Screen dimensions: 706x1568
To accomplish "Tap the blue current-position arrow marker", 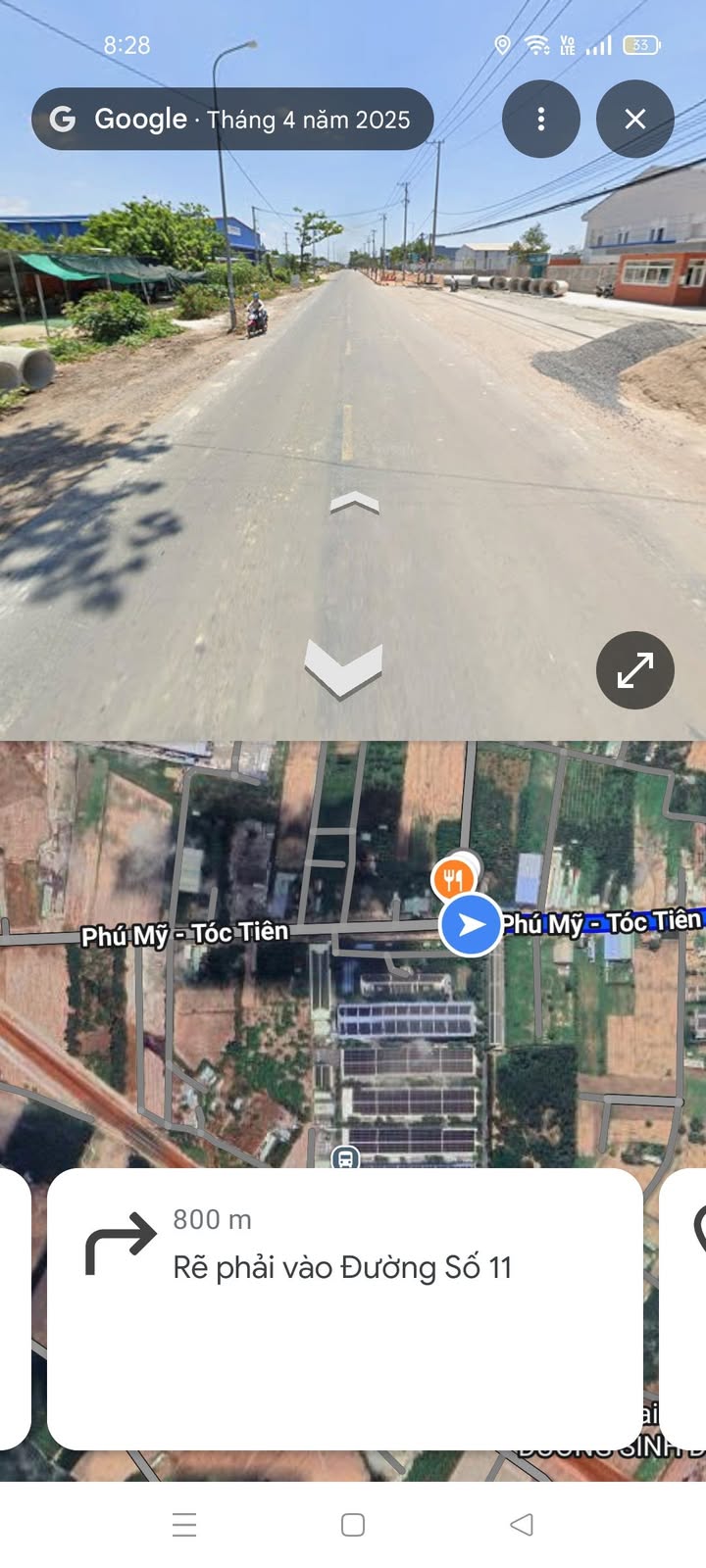I will pos(471,924).
